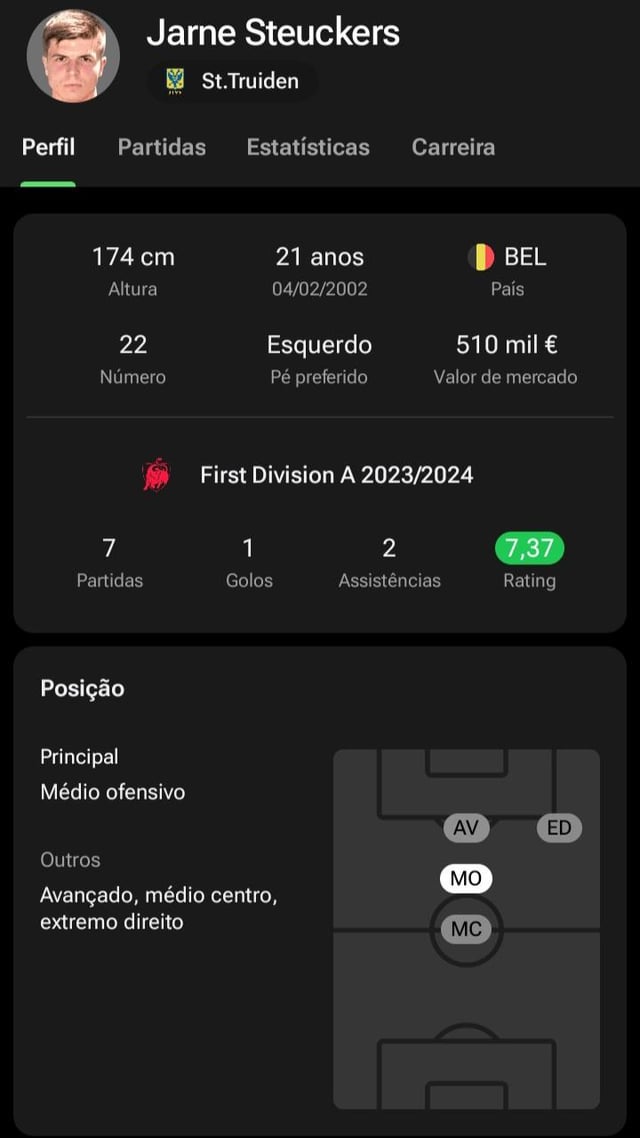
Task: Select the Perfil tab
Action: point(48,147)
